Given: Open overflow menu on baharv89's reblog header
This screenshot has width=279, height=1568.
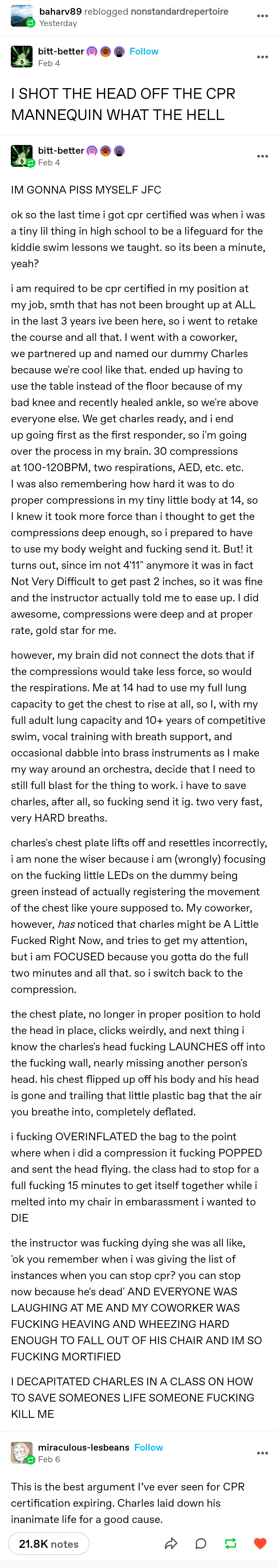Looking at the screenshot, I should 262,16.
